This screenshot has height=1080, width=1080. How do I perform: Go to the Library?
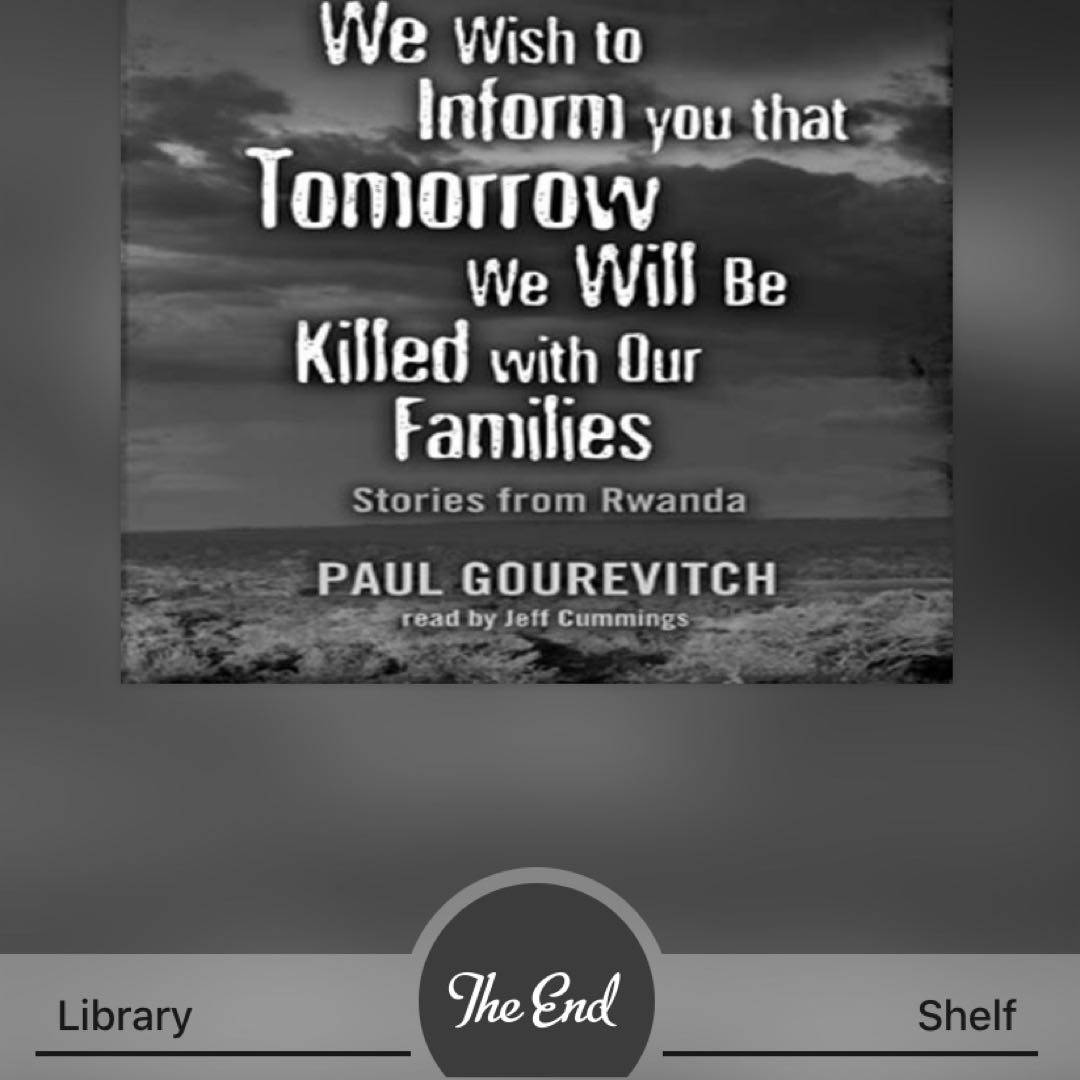[125, 1016]
